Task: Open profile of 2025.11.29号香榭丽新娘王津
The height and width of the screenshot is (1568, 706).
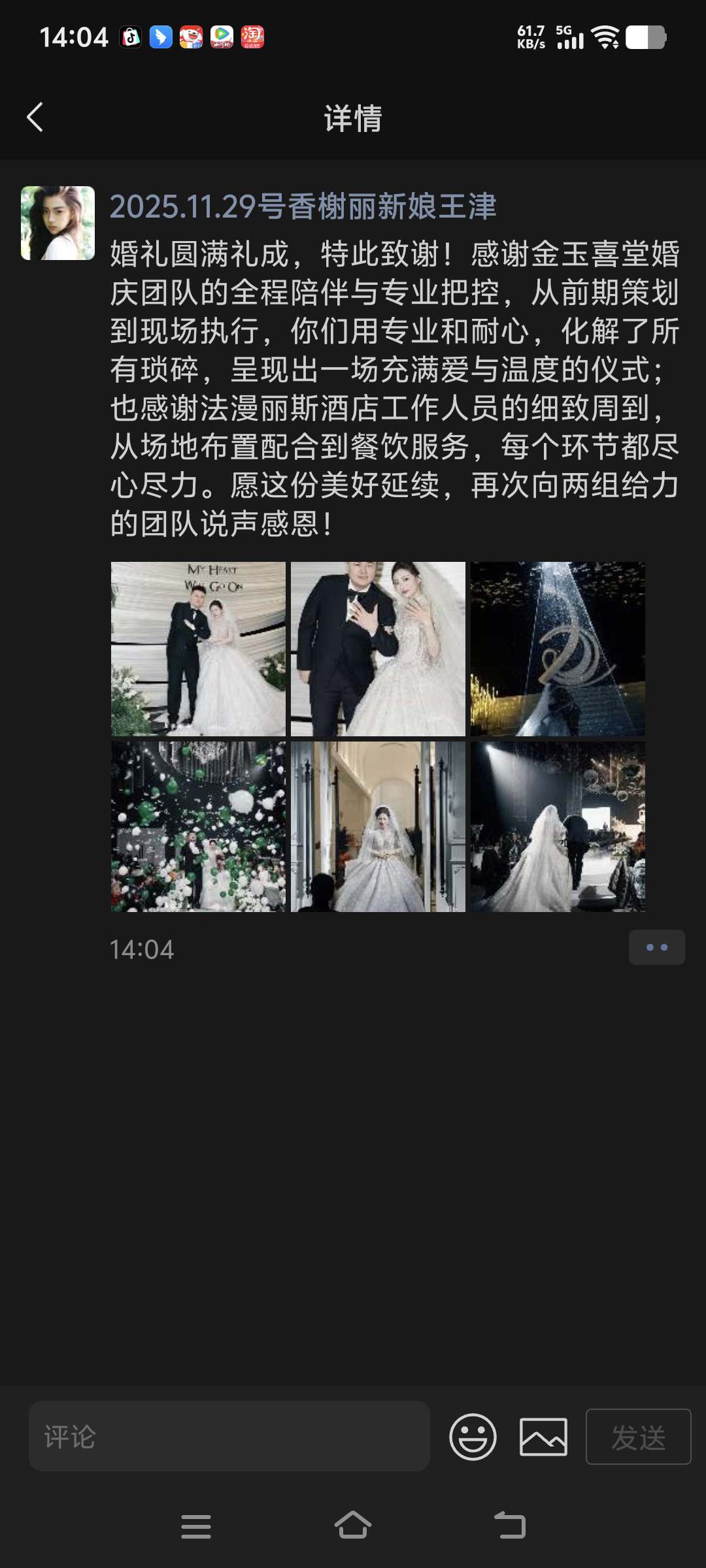Action: [303, 206]
